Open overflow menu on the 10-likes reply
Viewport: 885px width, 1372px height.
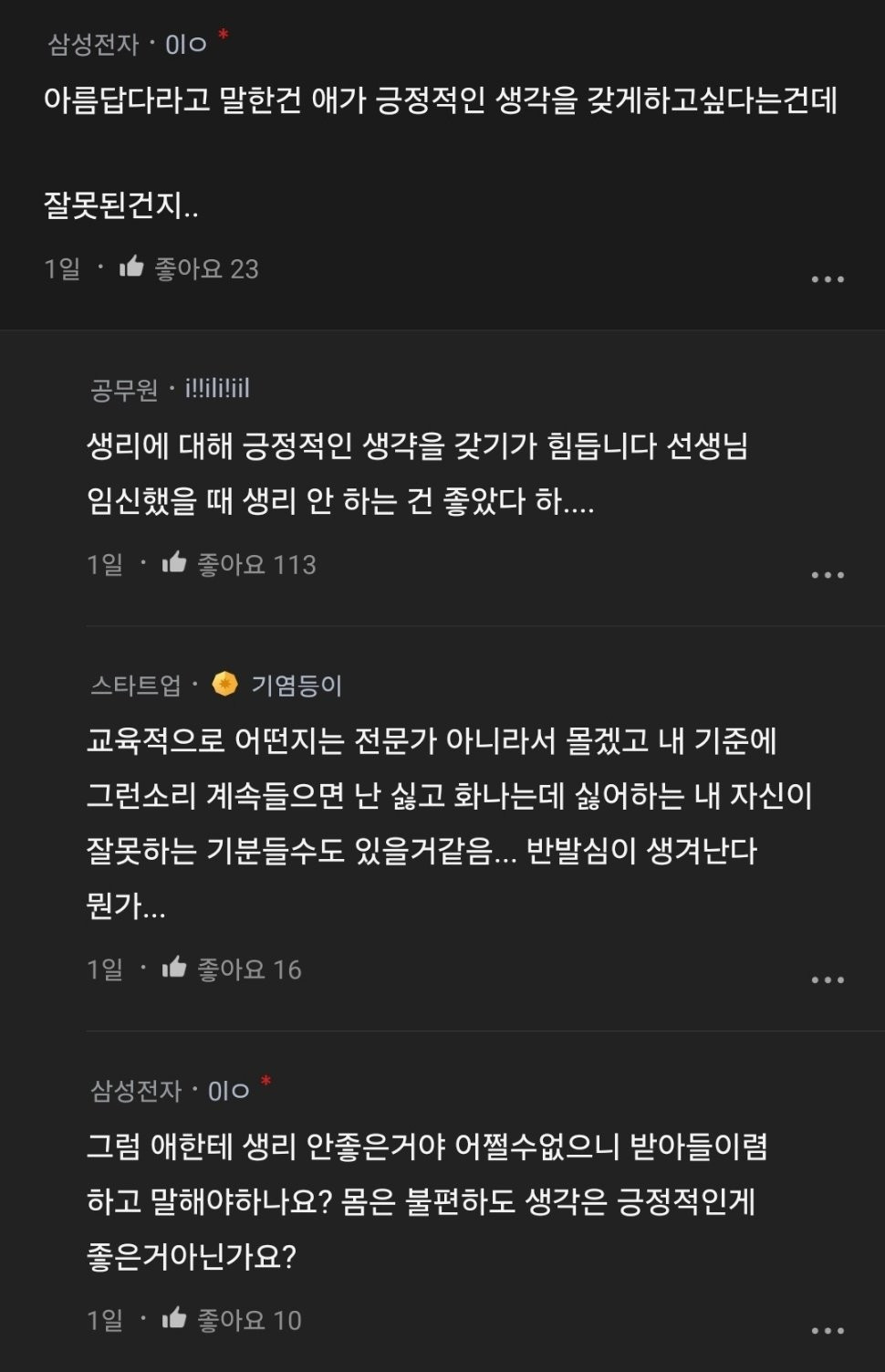pos(828,1330)
